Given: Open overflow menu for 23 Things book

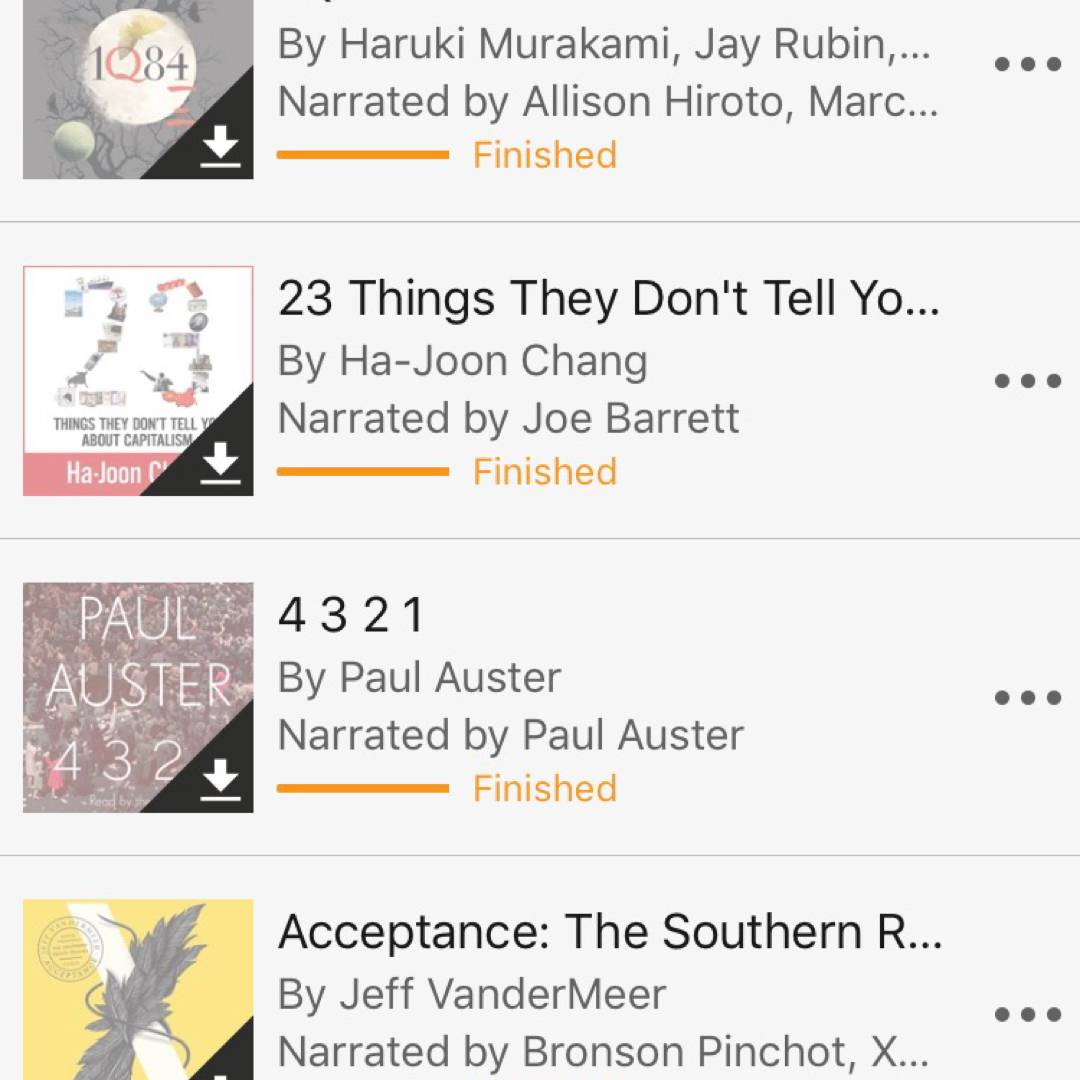Looking at the screenshot, I should (1027, 381).
